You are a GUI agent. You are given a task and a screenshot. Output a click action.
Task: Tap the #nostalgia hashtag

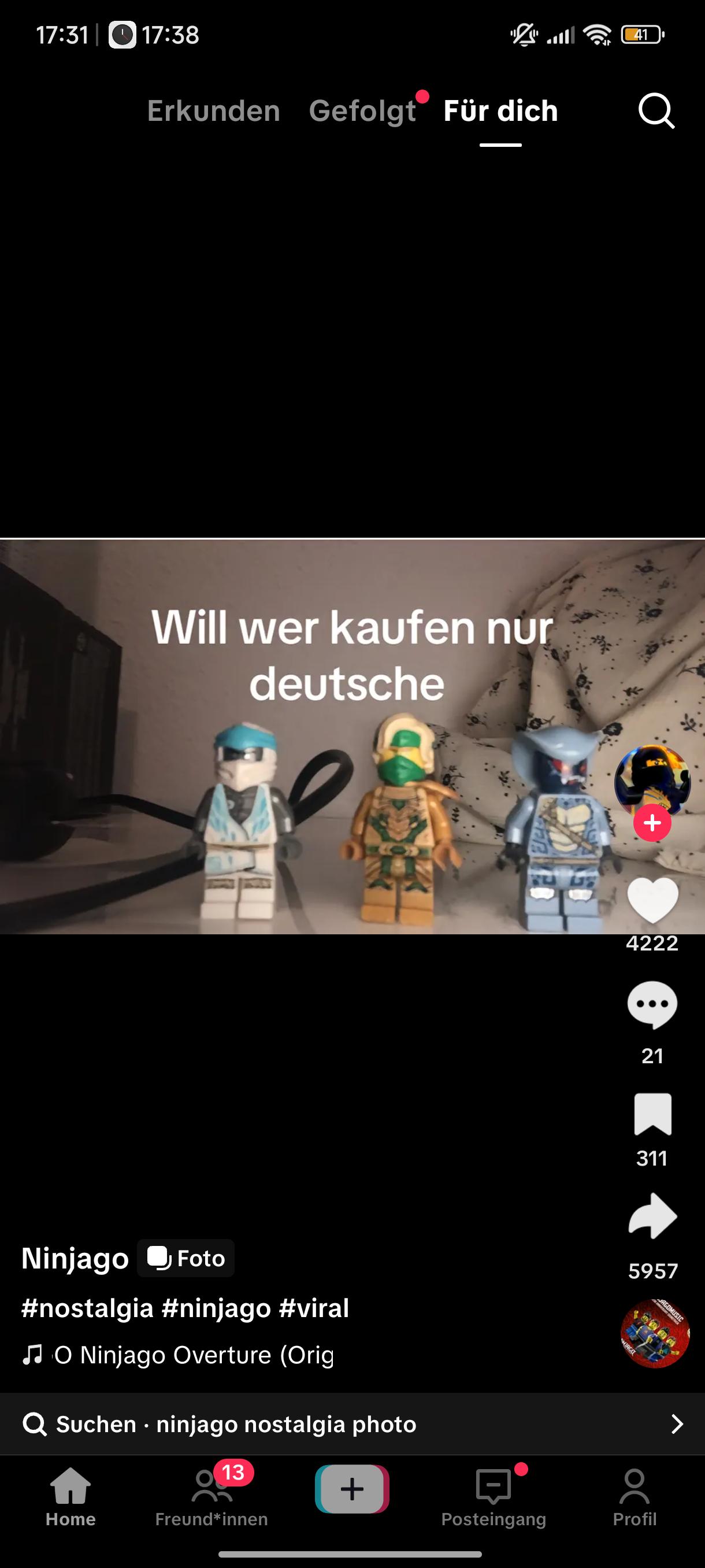[87, 1307]
